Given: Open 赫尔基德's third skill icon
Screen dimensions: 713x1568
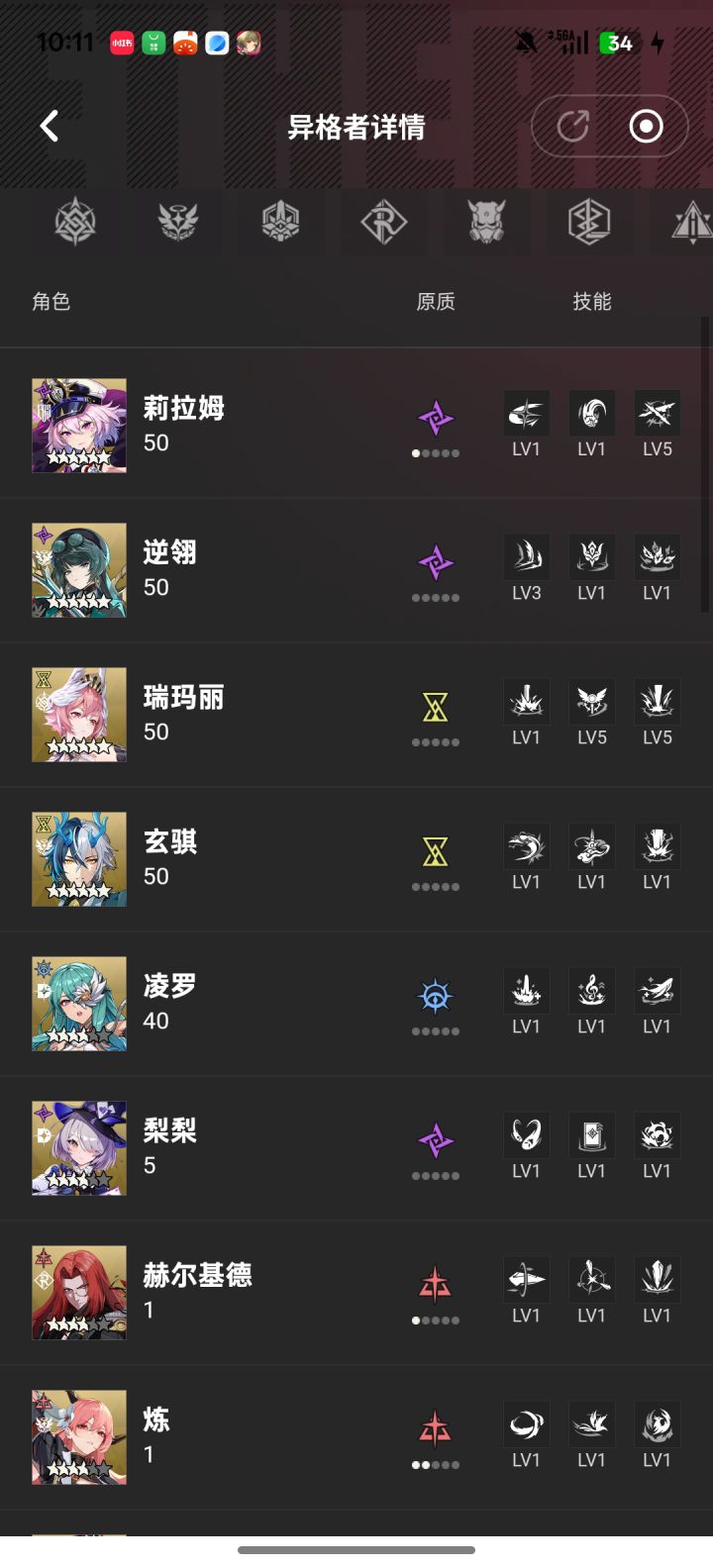Looking at the screenshot, I should pyautogui.click(x=657, y=1278).
